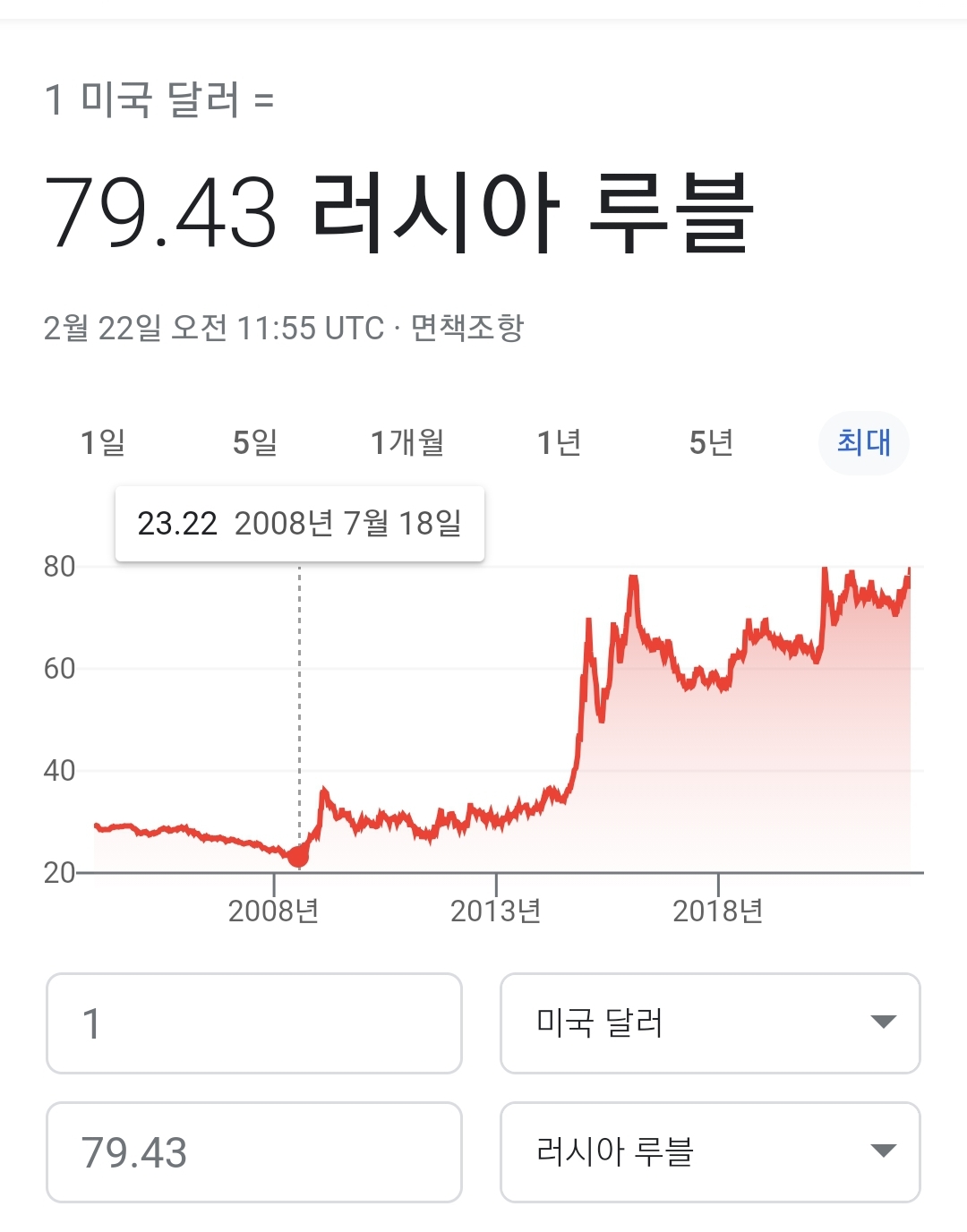Show the 1개월 chart range
Viewport: 967px width, 1232px height.
(x=407, y=442)
